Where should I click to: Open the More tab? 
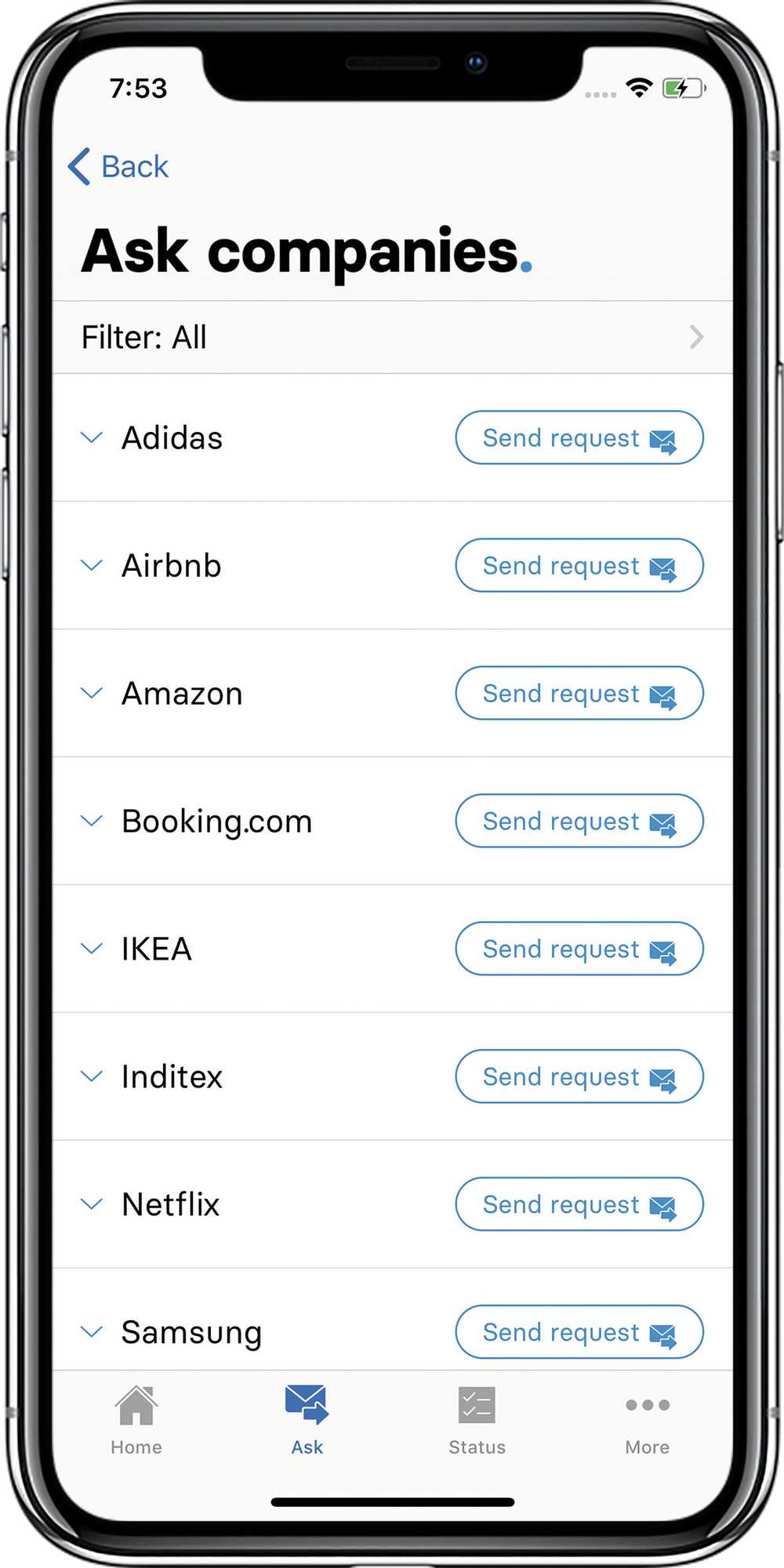tap(648, 1421)
